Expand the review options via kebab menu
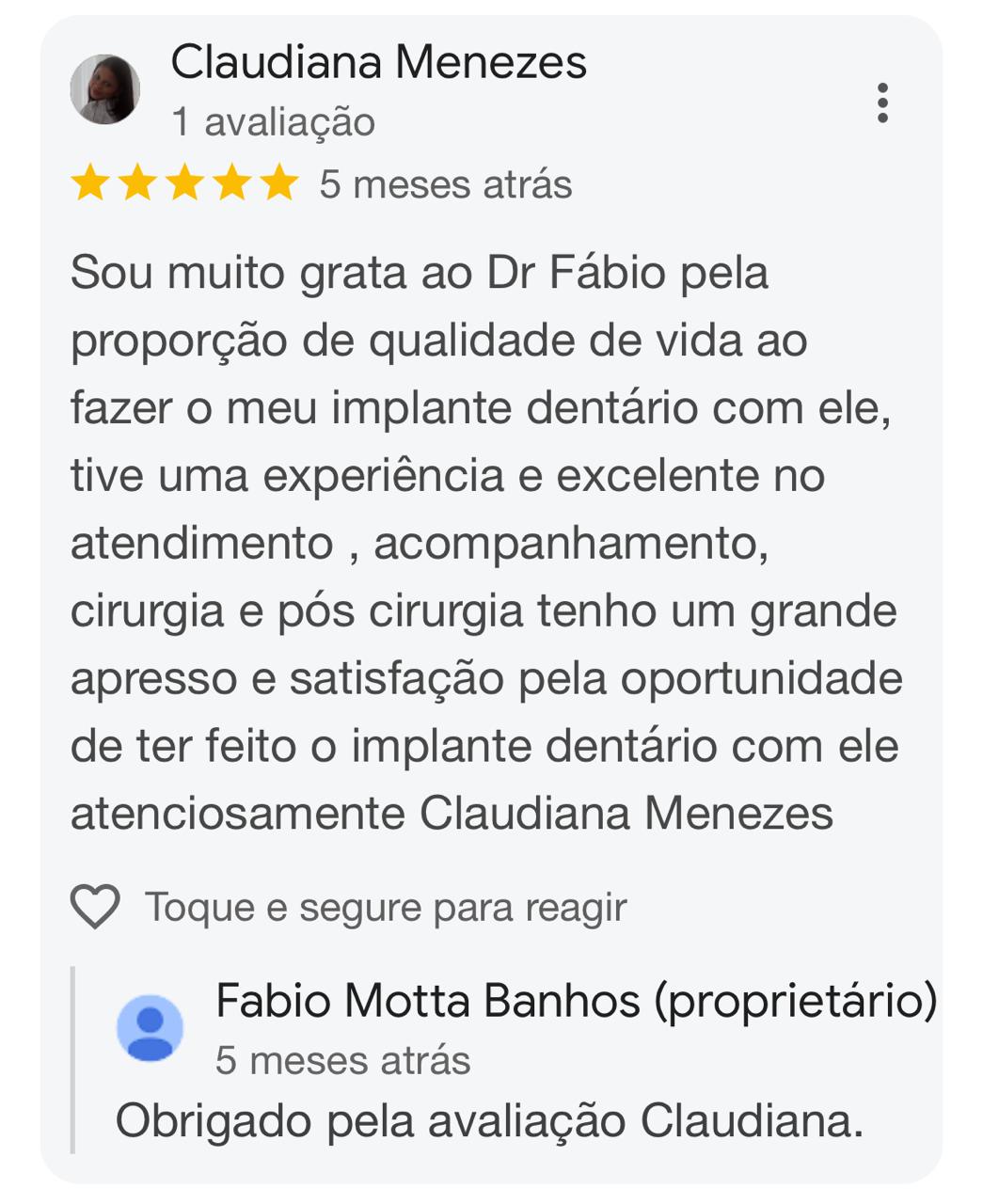 point(881,102)
